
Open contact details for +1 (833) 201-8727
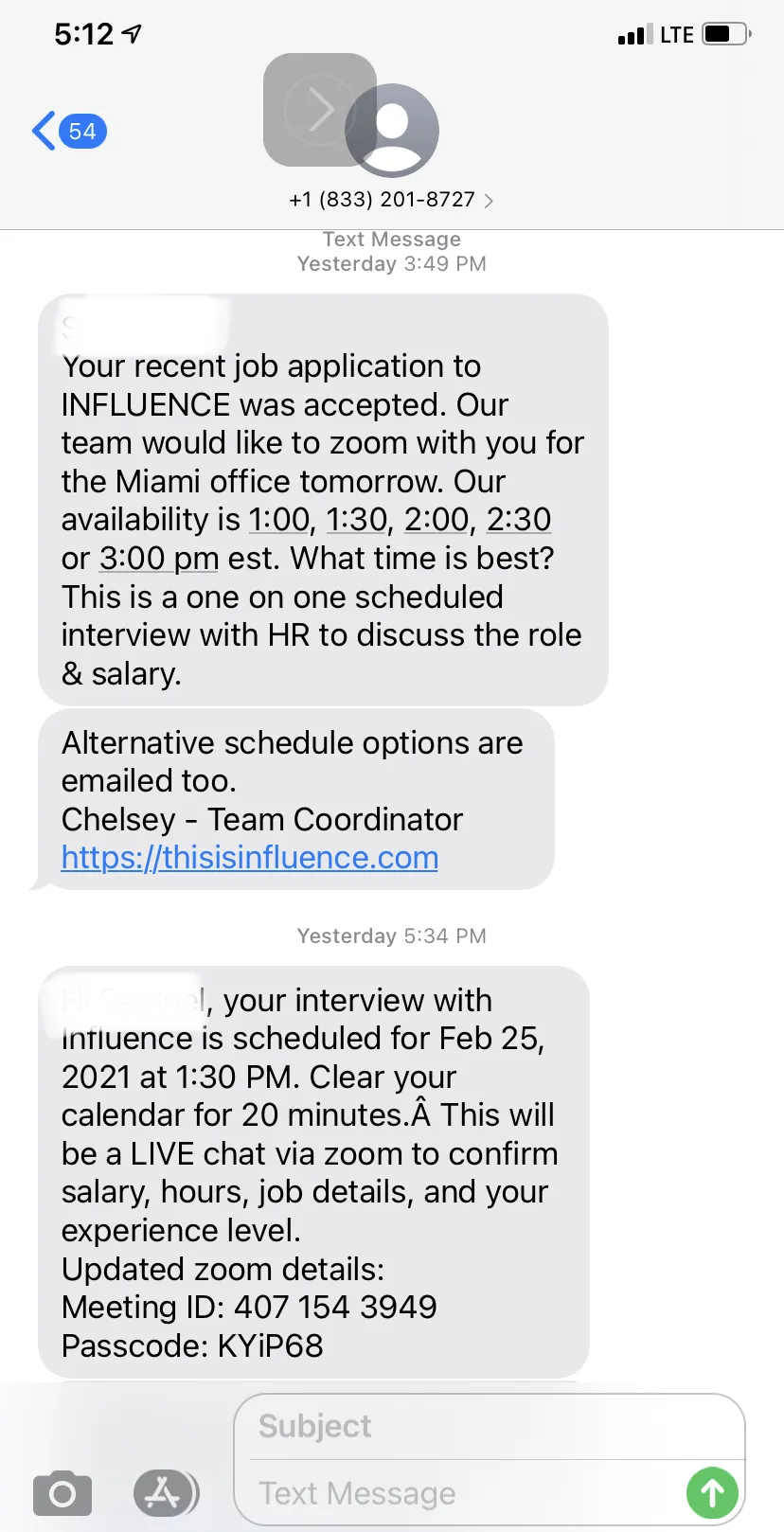[391, 200]
